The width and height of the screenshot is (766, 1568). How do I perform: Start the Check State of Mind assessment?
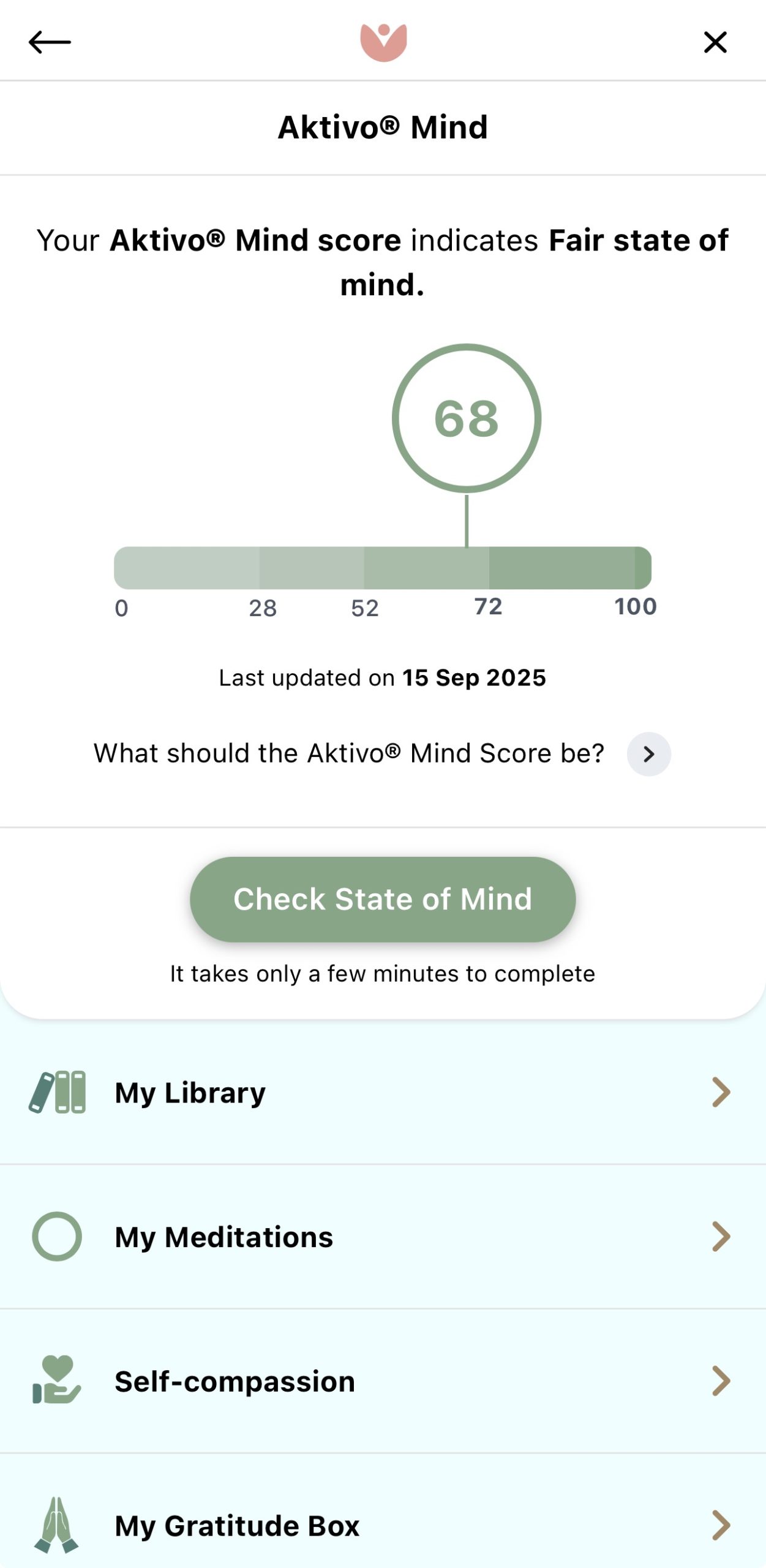click(x=383, y=899)
